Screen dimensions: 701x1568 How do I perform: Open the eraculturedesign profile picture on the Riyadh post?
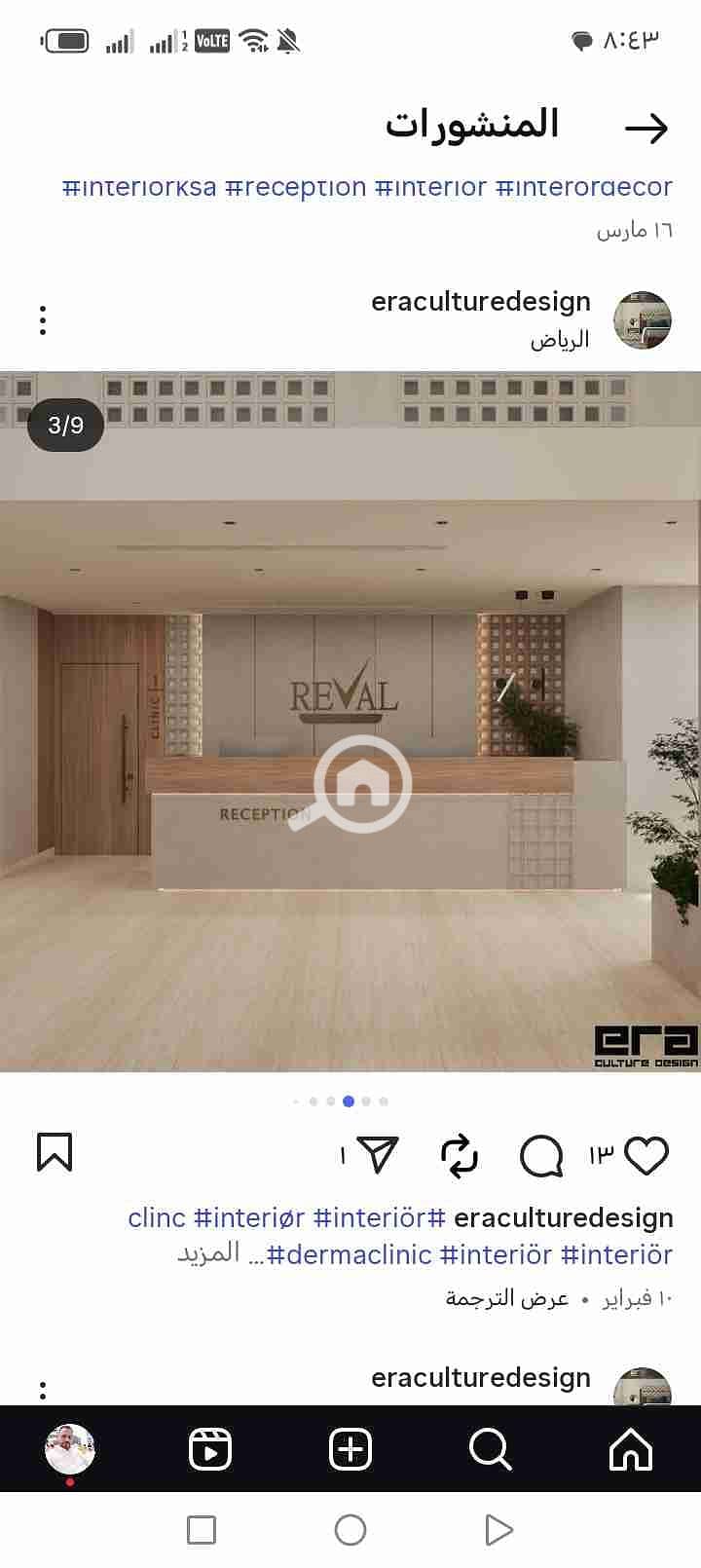(642, 320)
